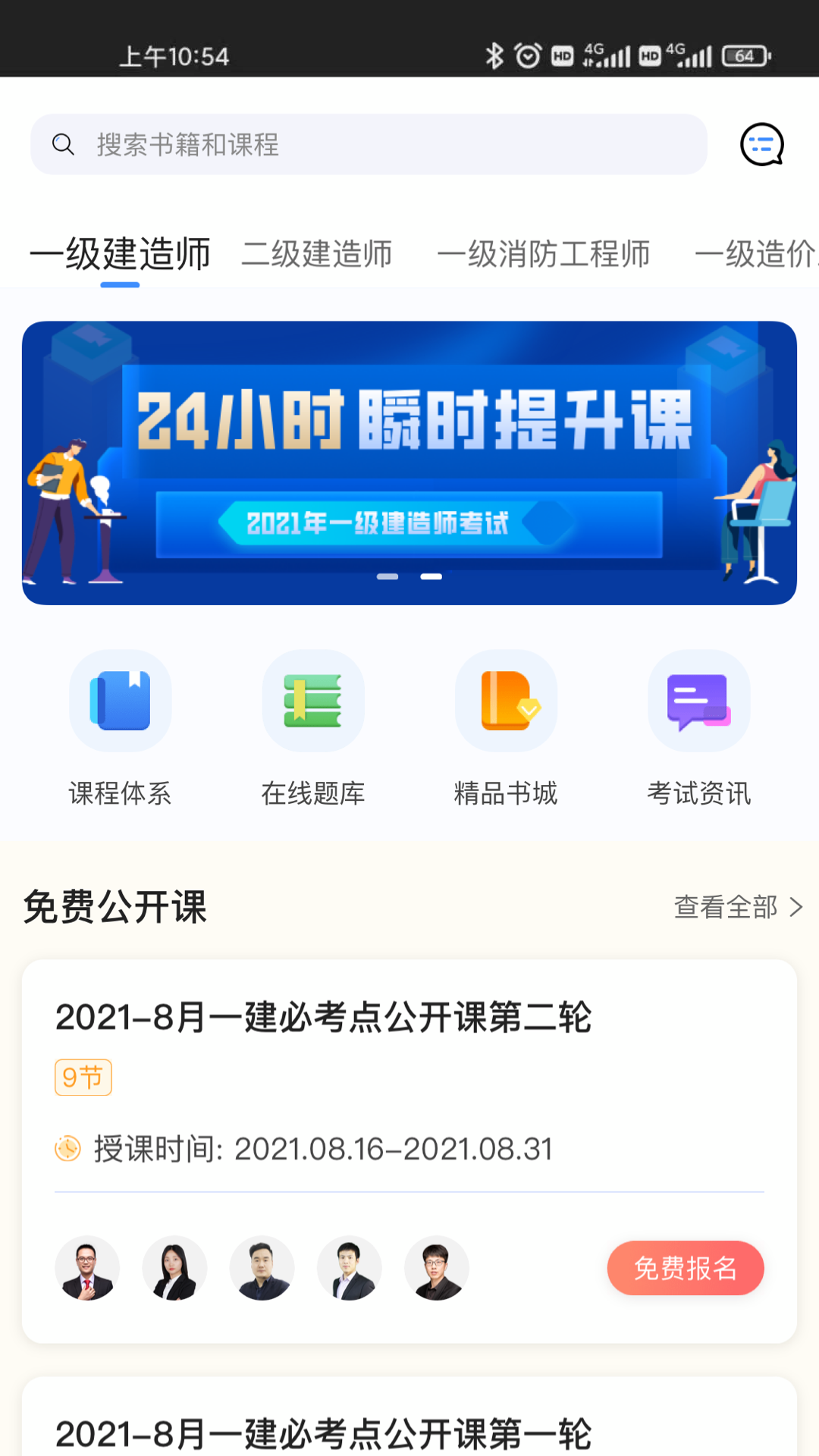
Task: Tap the search box for books and courses
Action: click(x=369, y=144)
